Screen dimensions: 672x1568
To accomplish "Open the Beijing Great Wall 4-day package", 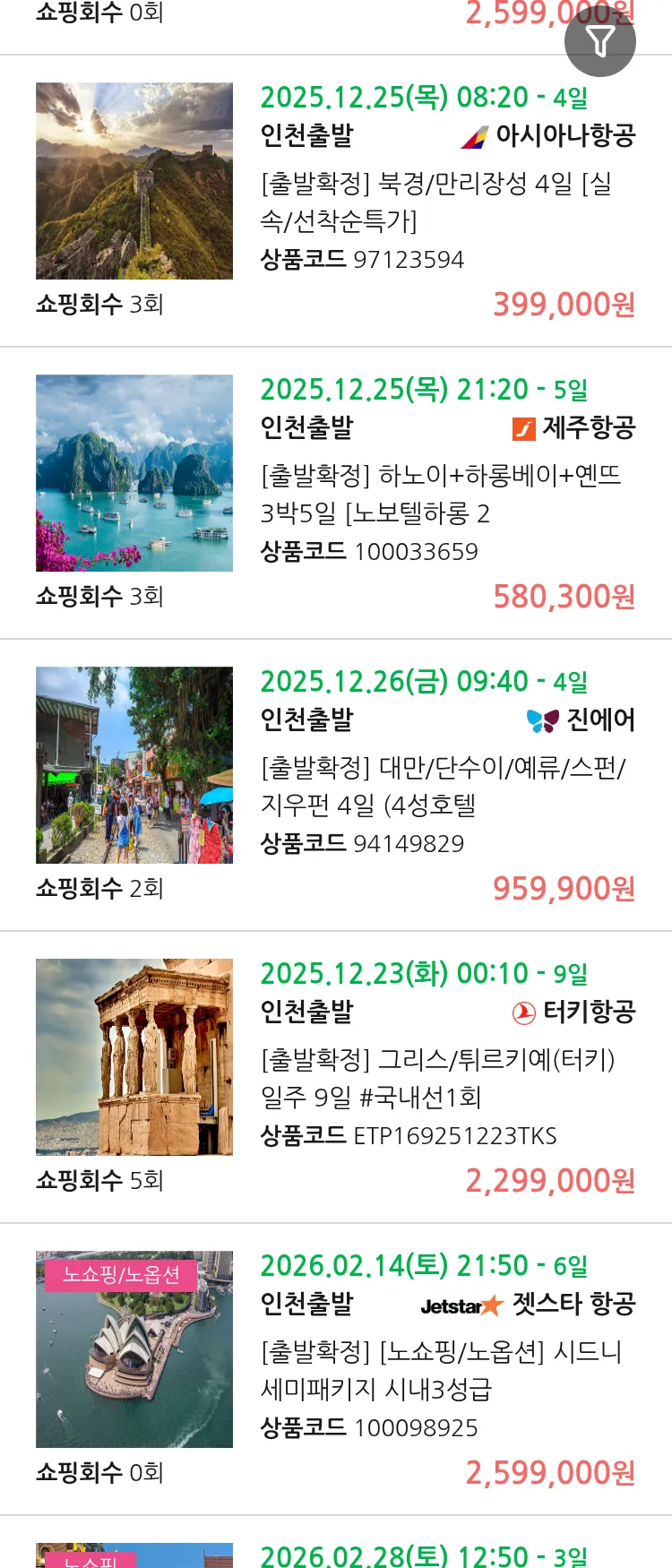I will point(436,202).
